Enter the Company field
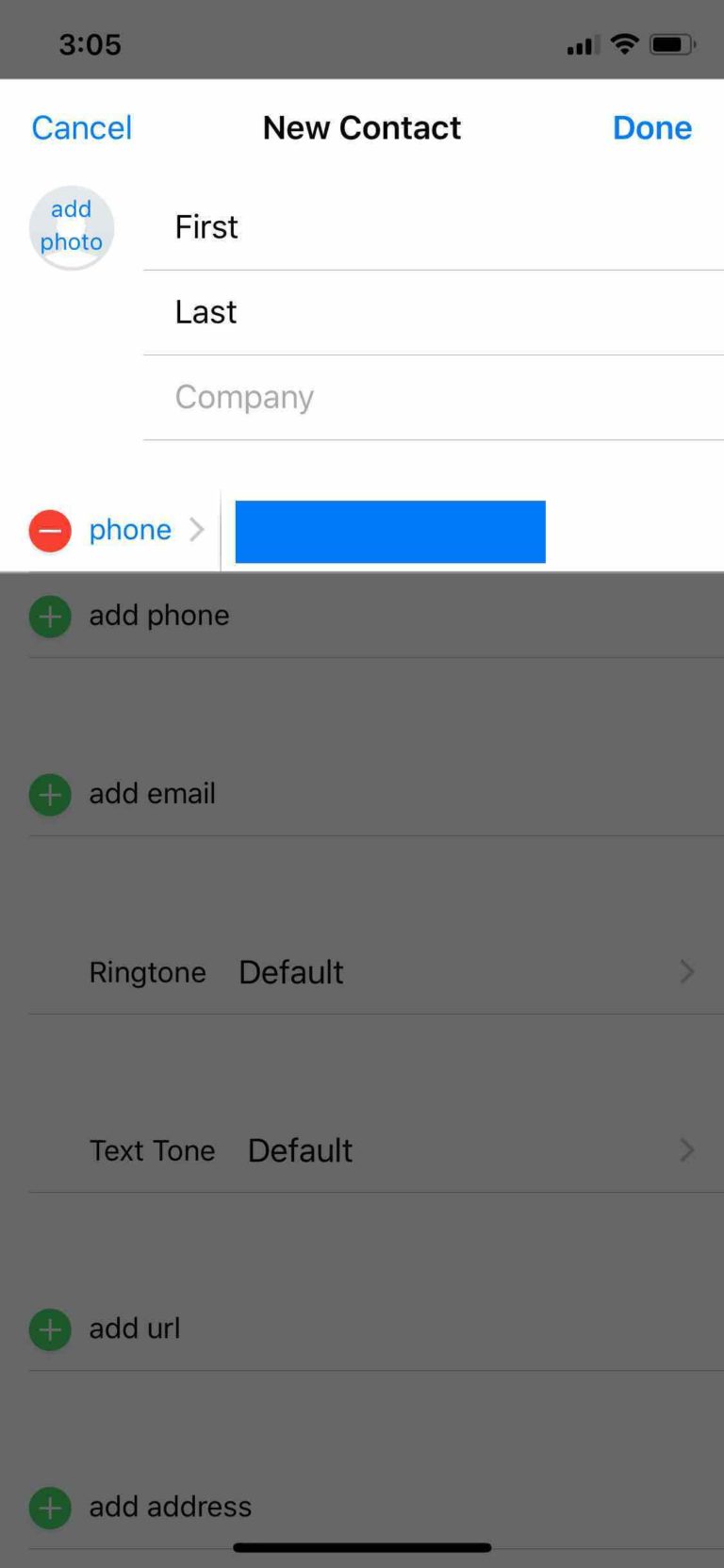Viewport: 724px width, 1568px height. coord(434,397)
